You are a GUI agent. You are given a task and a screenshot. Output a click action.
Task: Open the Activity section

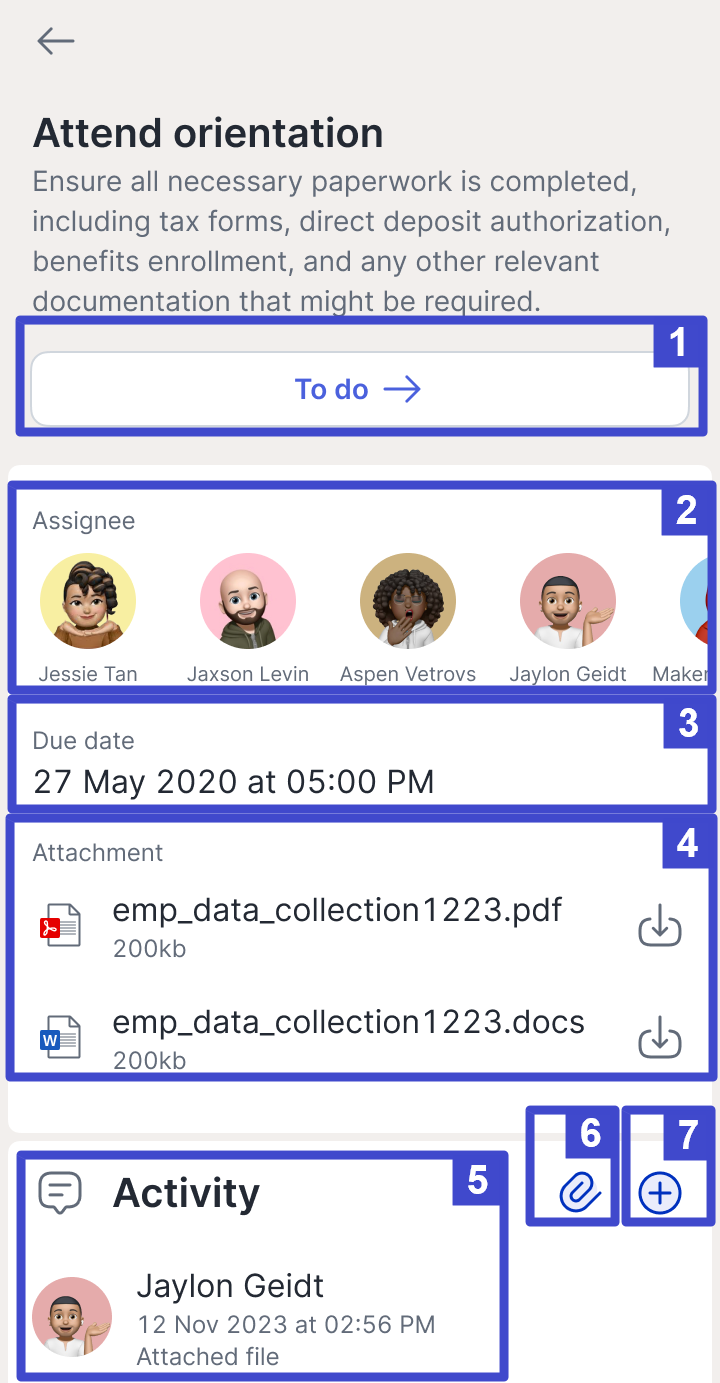coord(185,1192)
